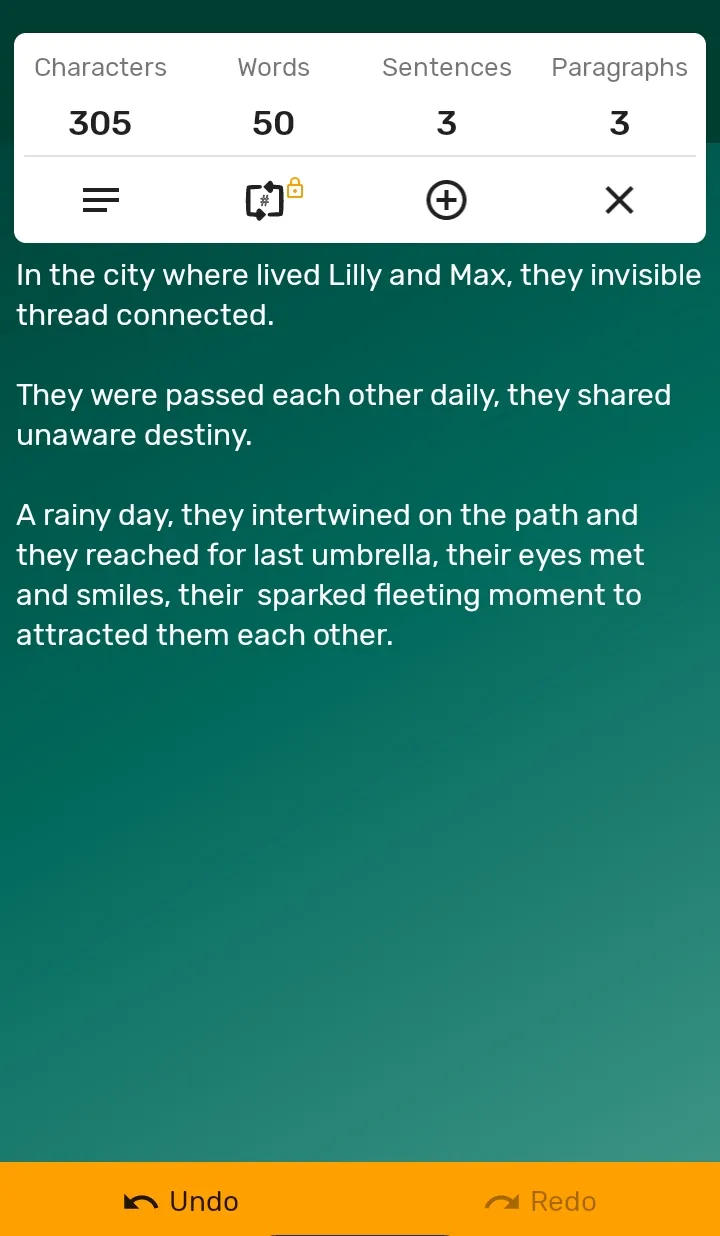The height and width of the screenshot is (1236, 720).
Task: Place the cursor in the story text
Action: tap(359, 455)
